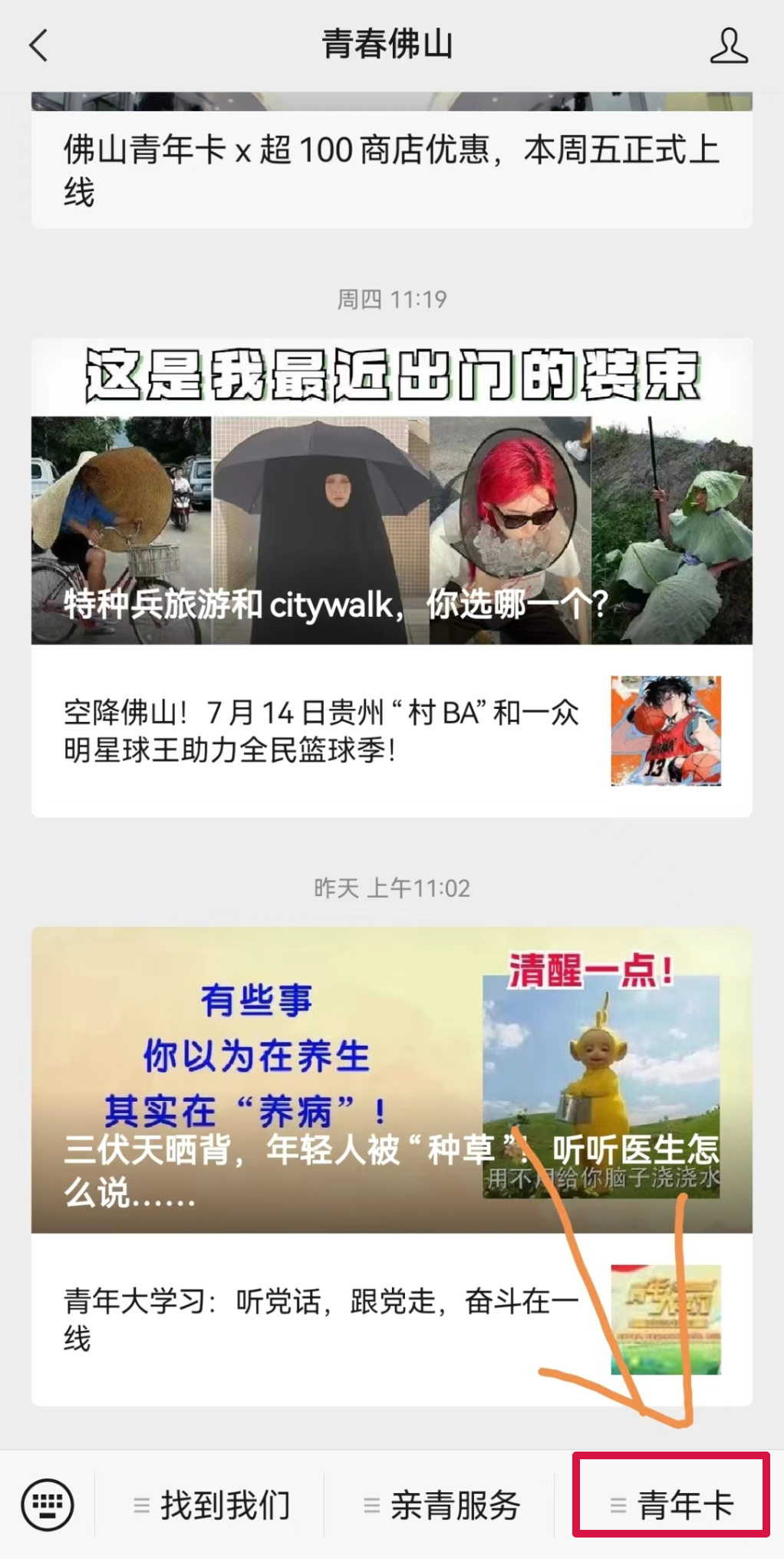
Task: Open the account profile icon
Action: [x=728, y=45]
